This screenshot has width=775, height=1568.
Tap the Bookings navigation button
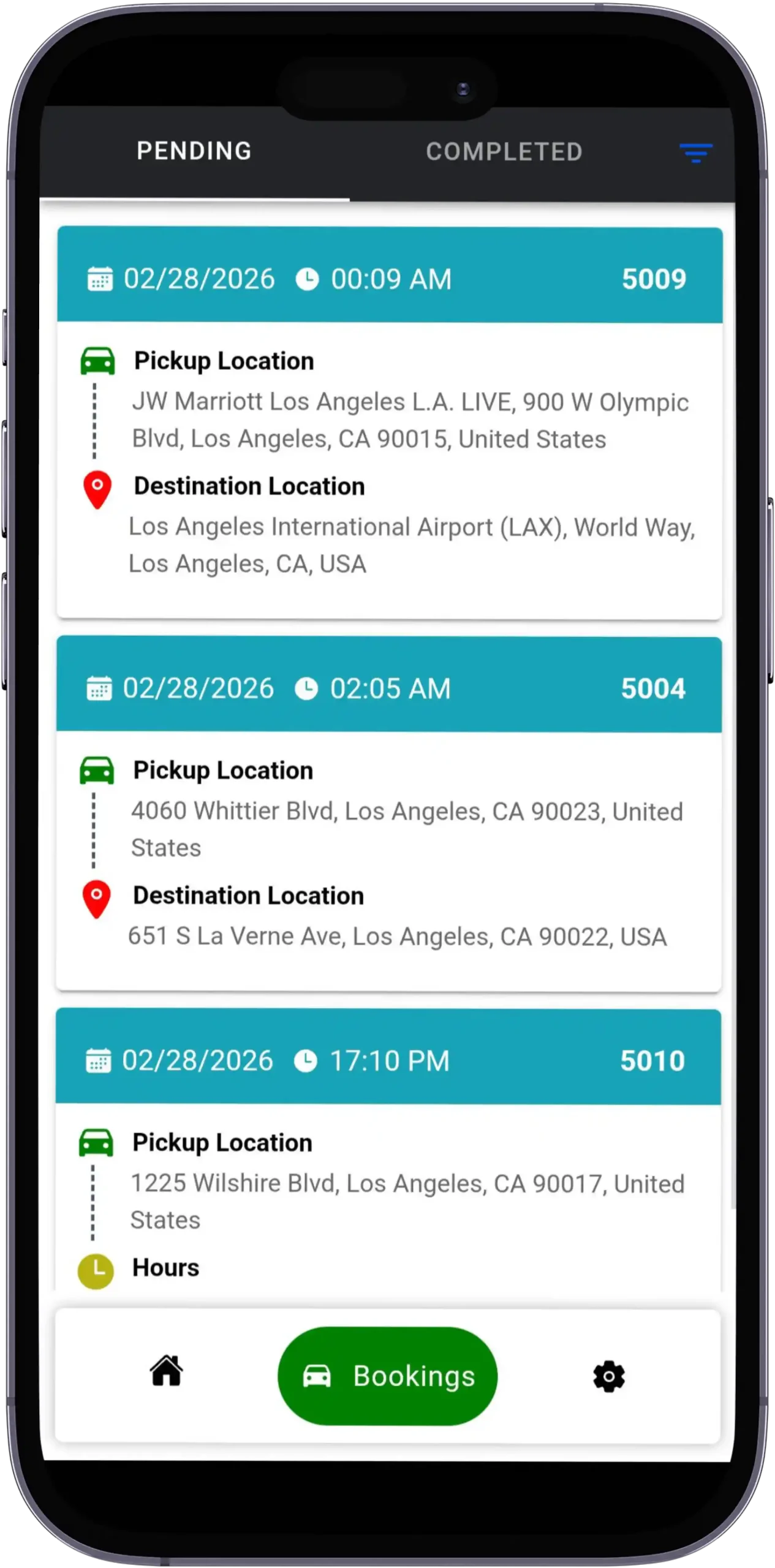pos(387,1376)
